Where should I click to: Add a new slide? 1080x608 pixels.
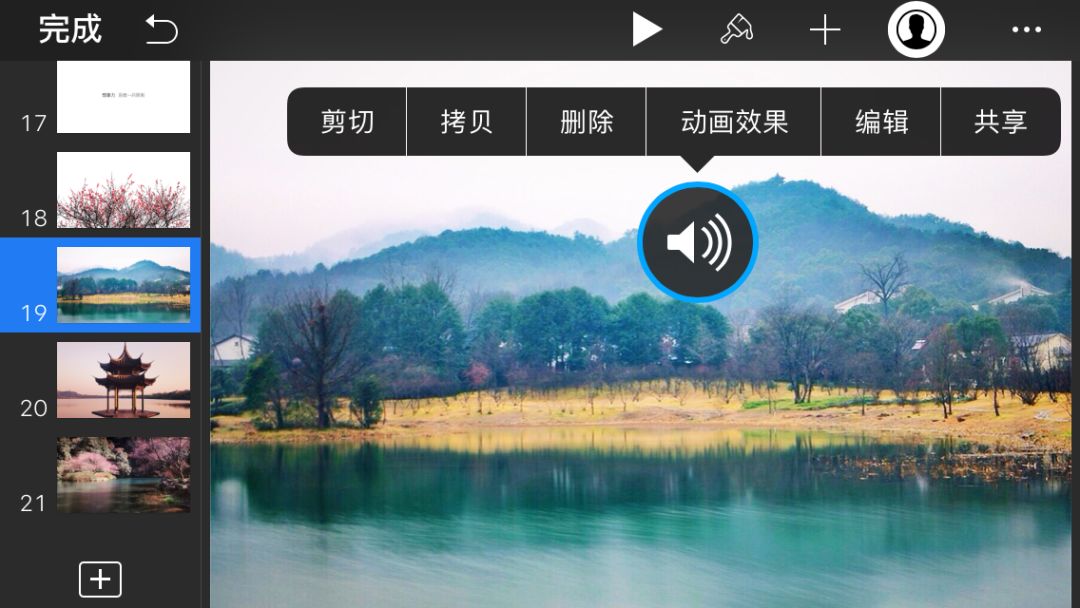point(100,579)
